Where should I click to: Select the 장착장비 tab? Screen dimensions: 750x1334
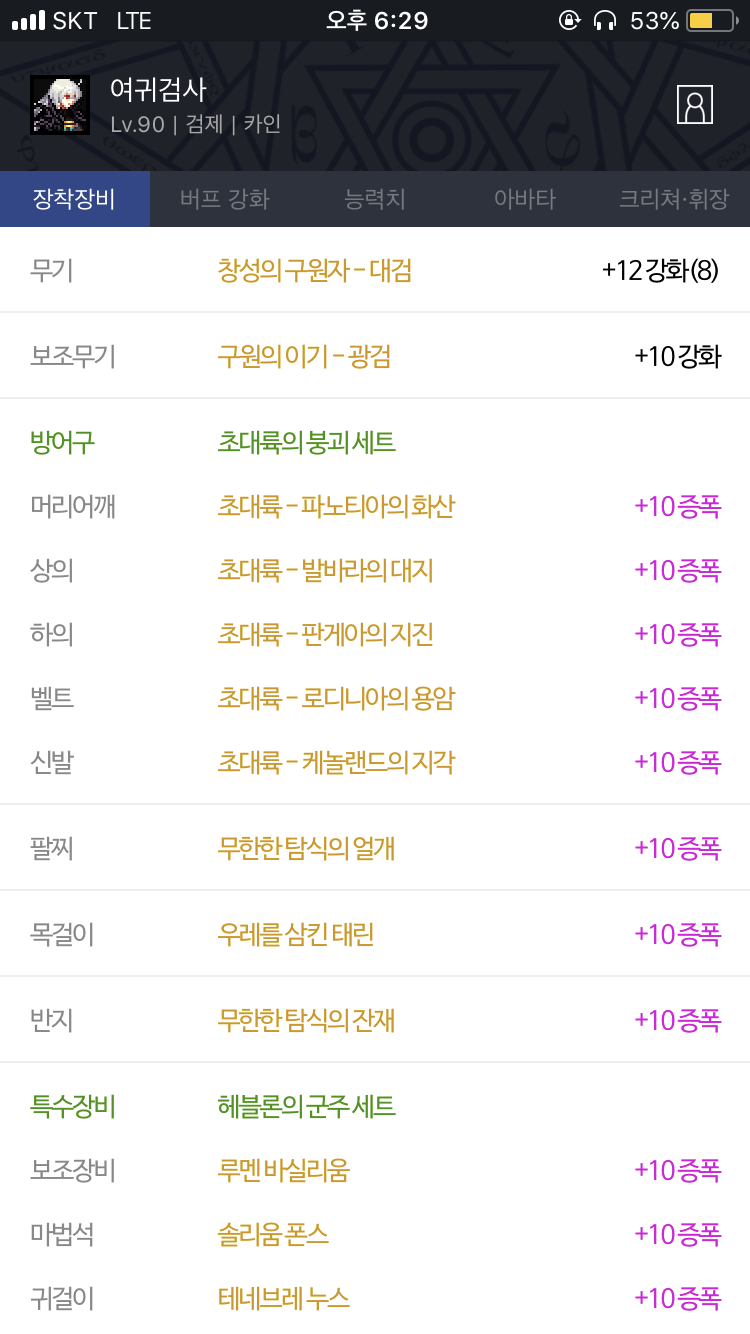tap(75, 199)
